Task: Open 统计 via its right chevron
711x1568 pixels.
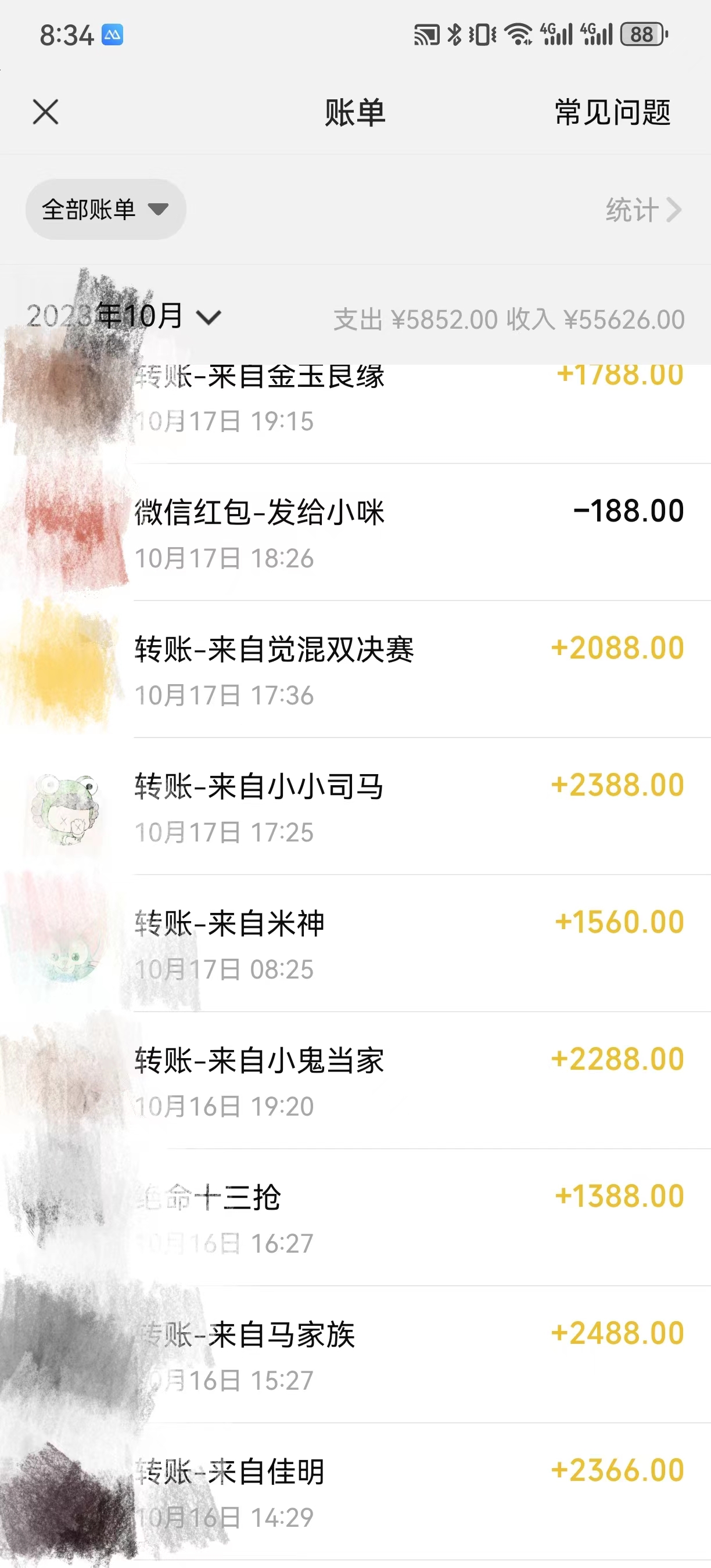Action: coord(674,210)
